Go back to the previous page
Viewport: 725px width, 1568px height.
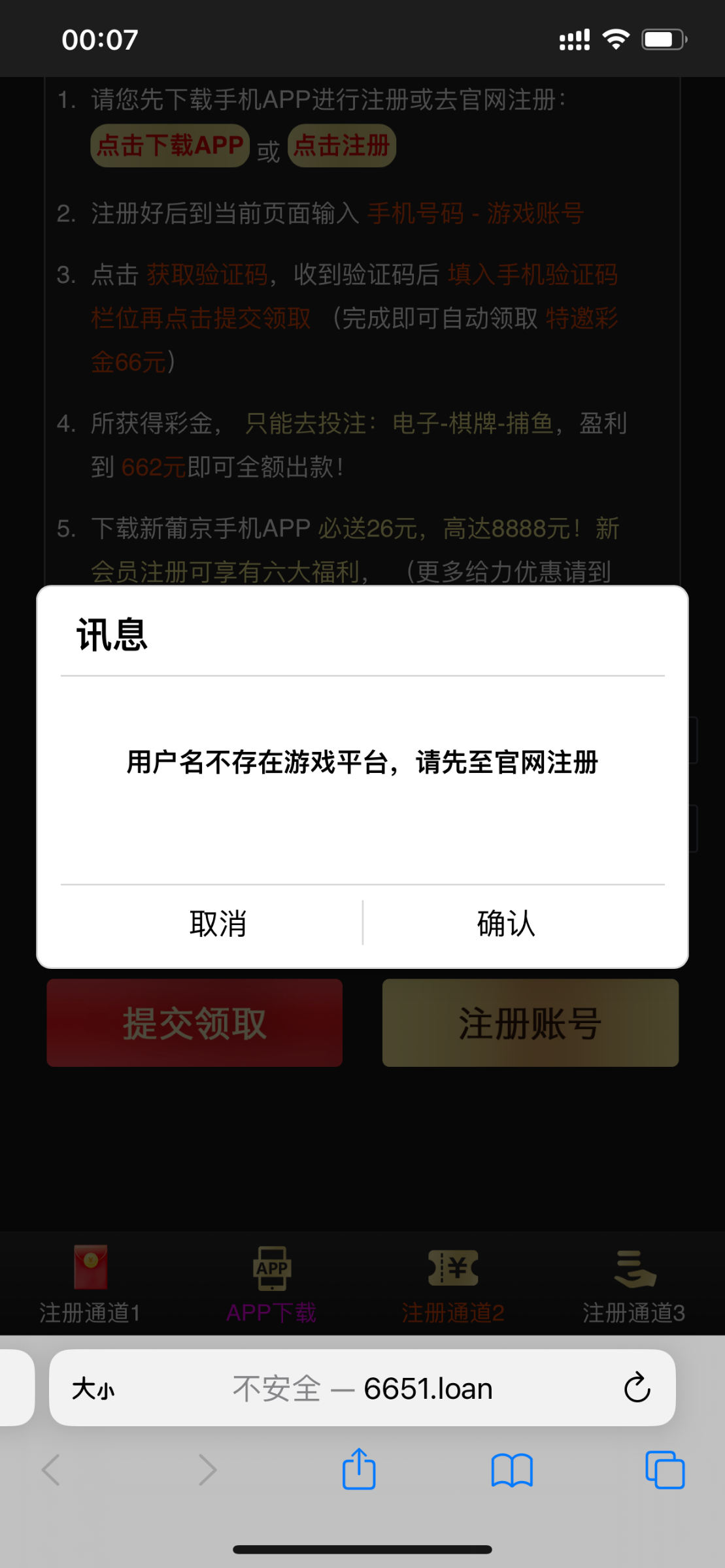coord(51,1470)
